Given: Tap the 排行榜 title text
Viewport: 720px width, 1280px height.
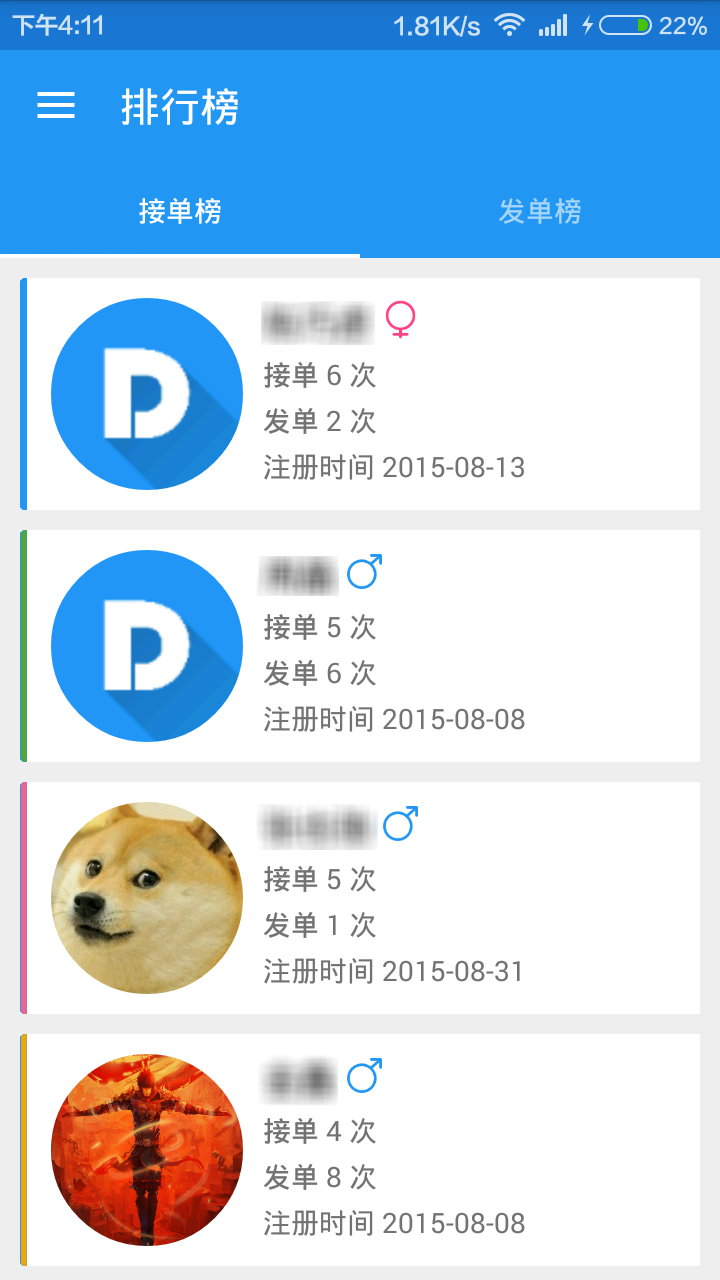Looking at the screenshot, I should click(x=180, y=108).
